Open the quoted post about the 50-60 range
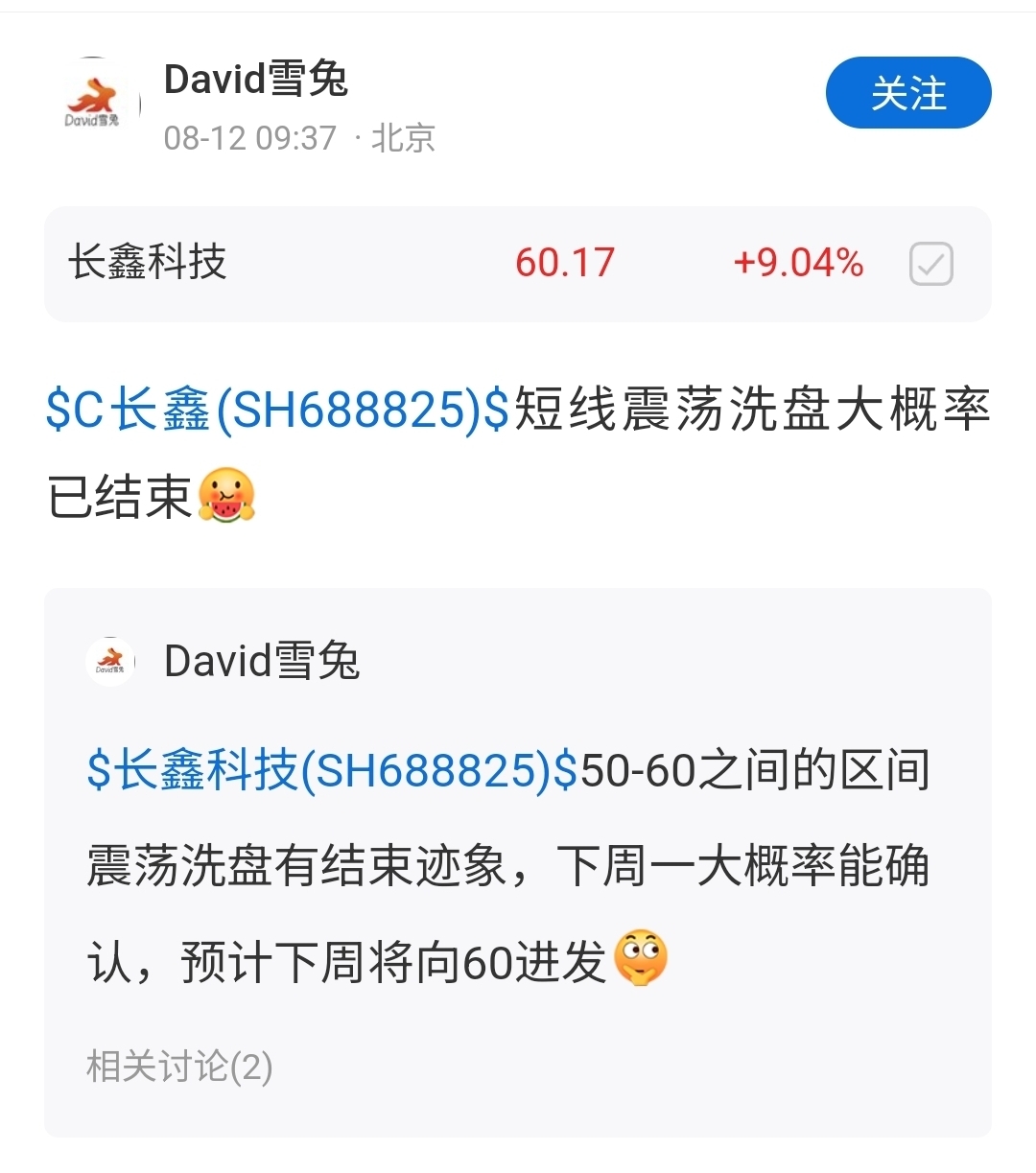 518,862
